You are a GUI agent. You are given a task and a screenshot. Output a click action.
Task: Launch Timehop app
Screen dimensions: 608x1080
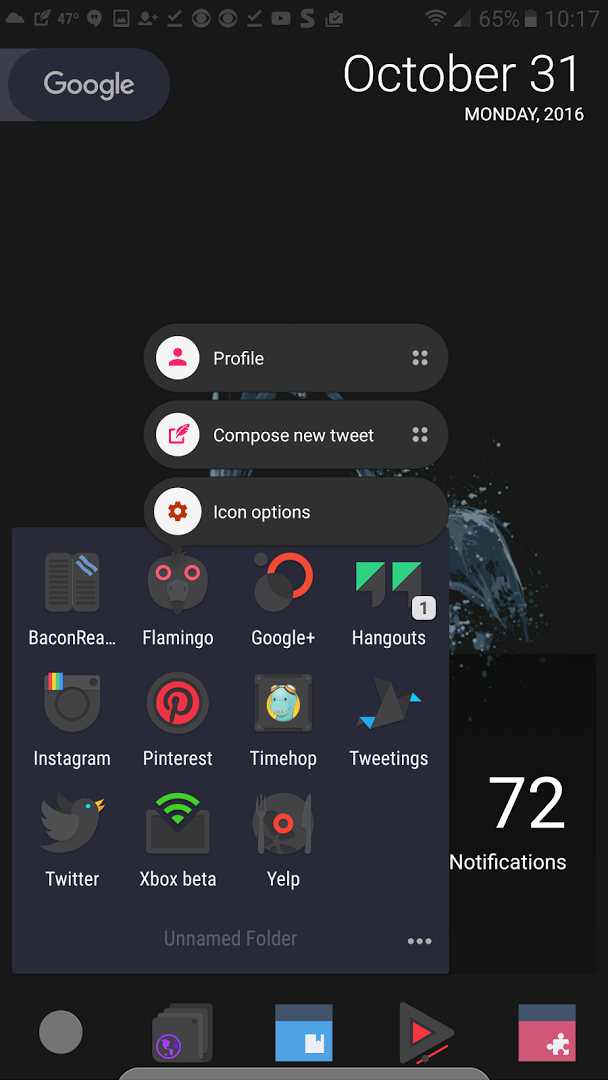tap(283, 704)
